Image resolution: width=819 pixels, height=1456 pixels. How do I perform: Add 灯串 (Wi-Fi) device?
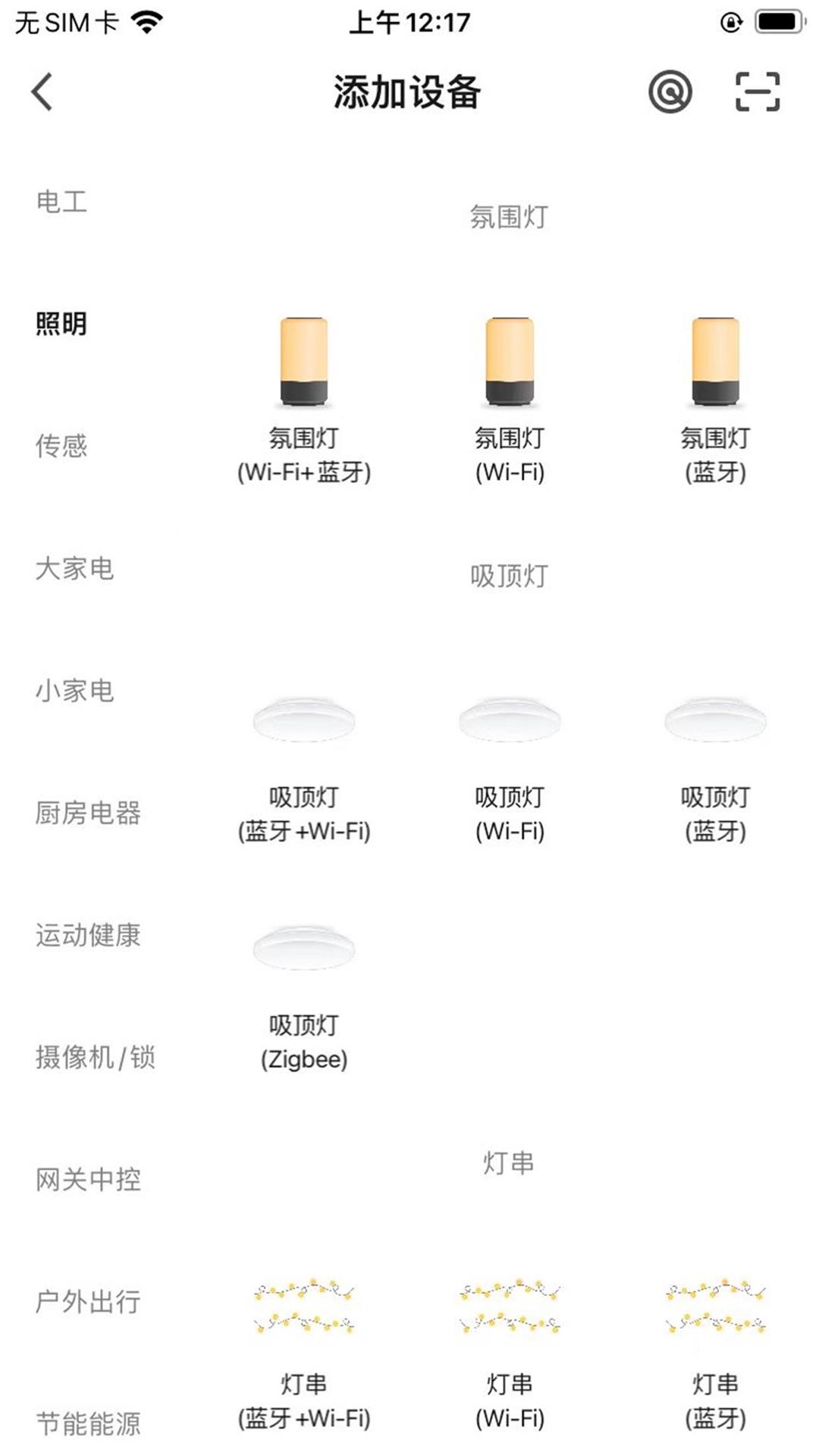click(x=510, y=1350)
